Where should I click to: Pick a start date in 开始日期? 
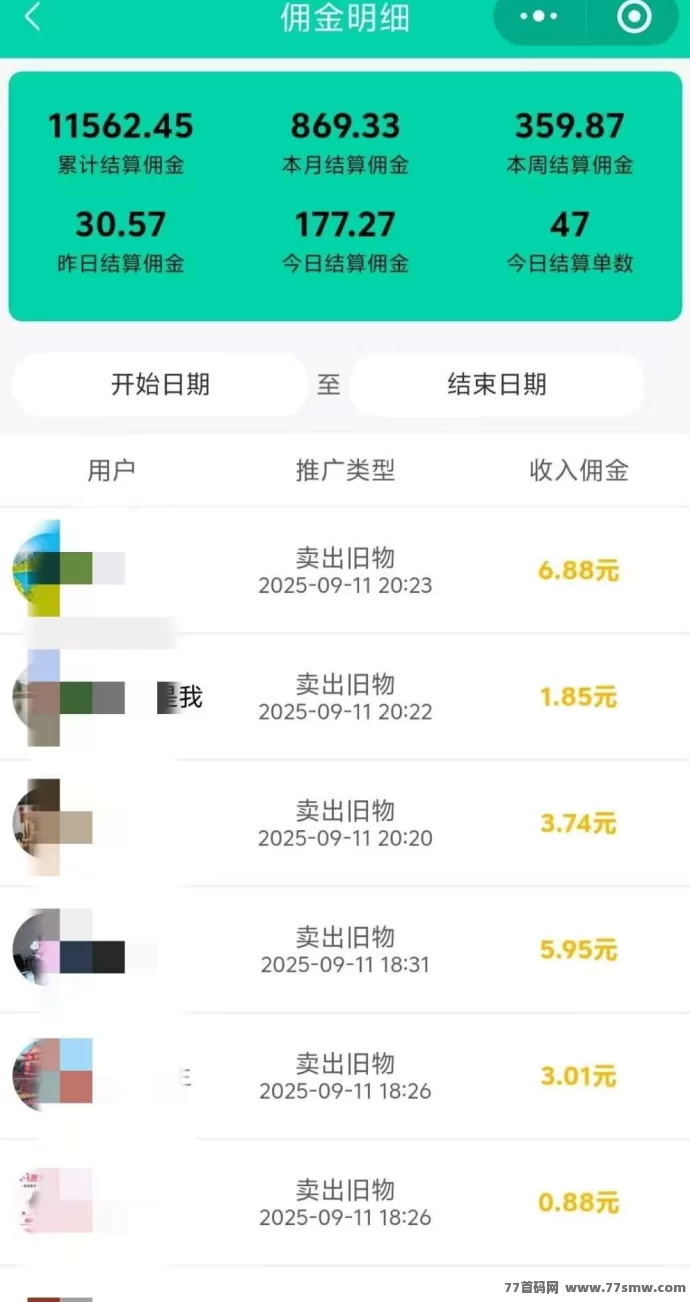tap(160, 384)
